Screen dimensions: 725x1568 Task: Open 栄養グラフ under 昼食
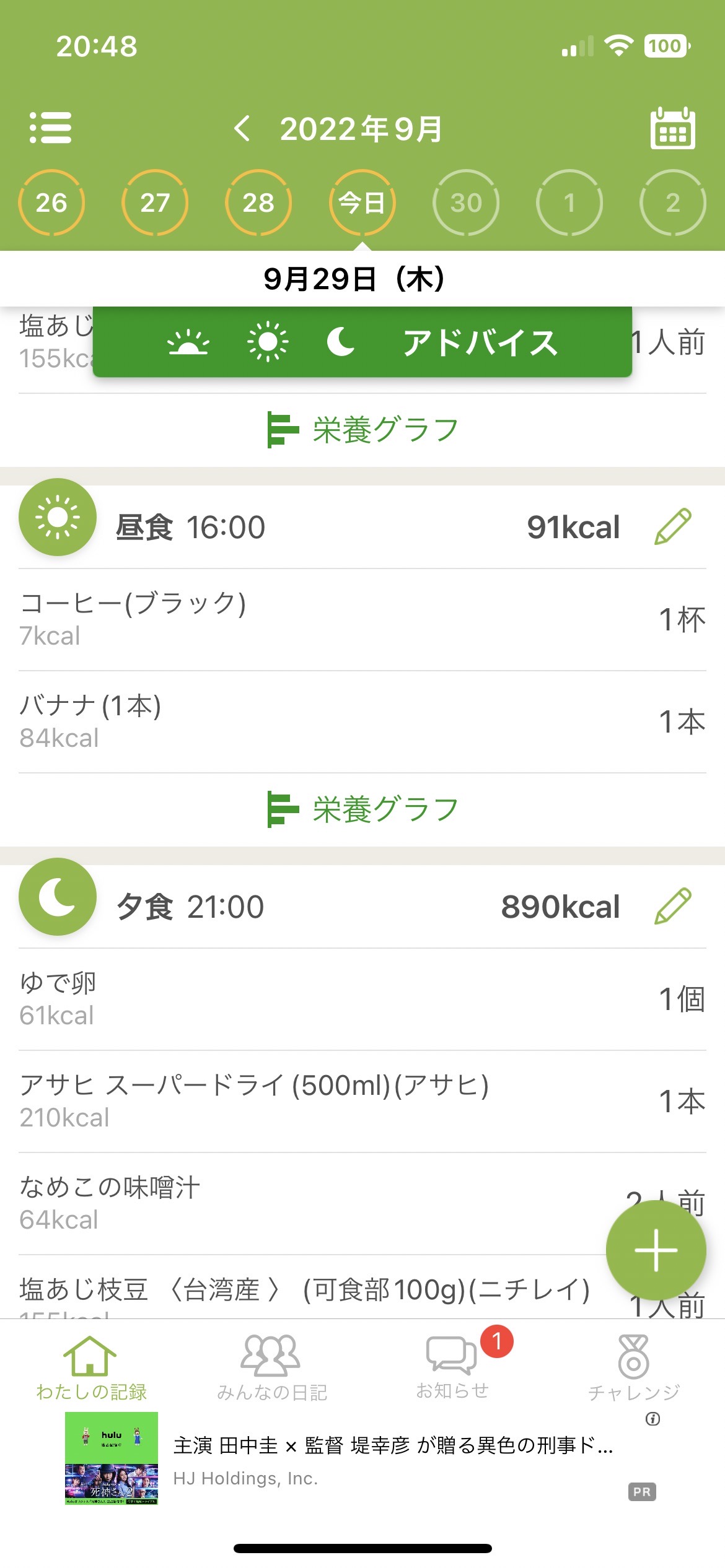coord(362,809)
